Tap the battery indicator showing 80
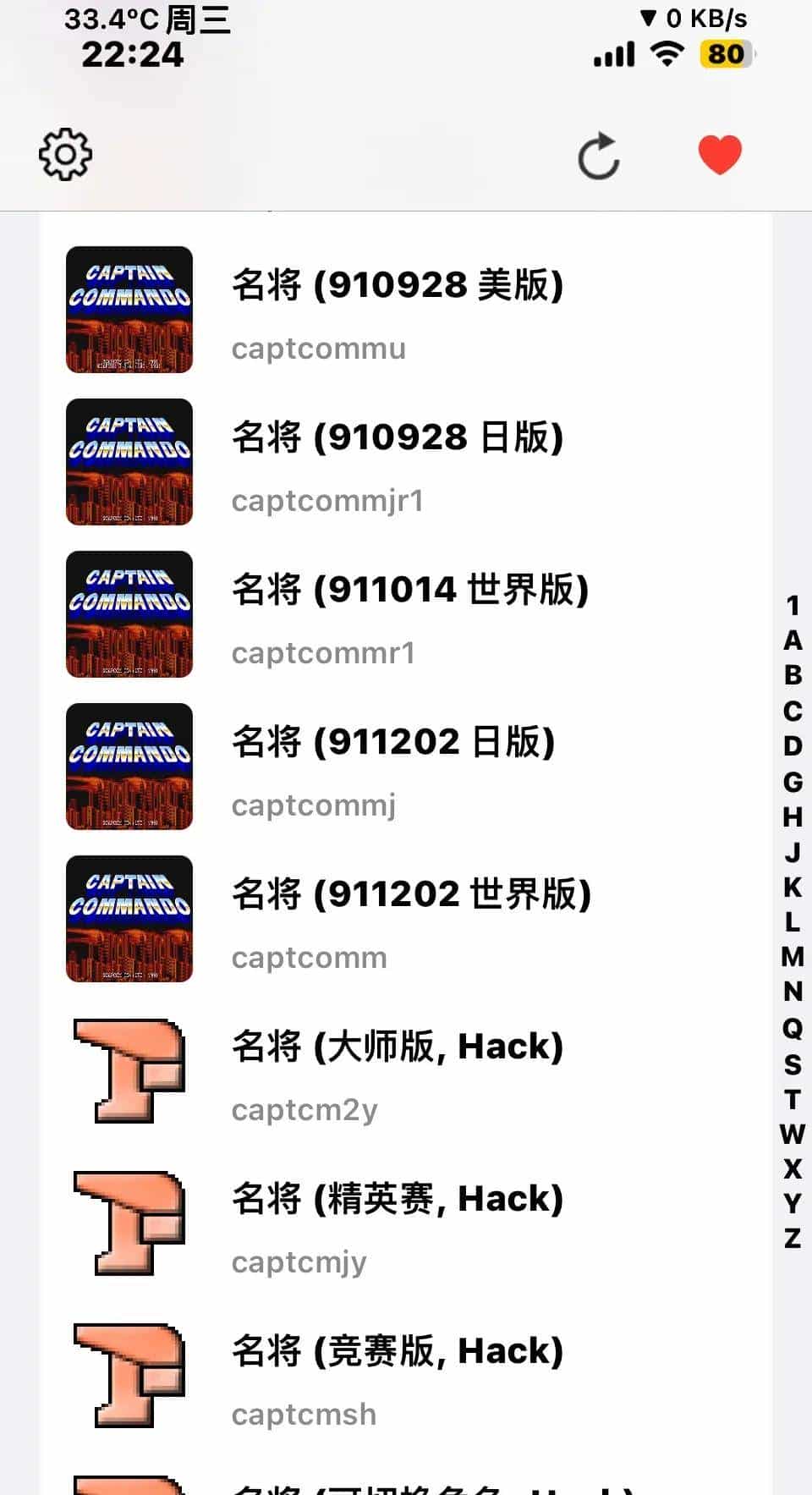Image resolution: width=812 pixels, height=1495 pixels. pos(724,52)
